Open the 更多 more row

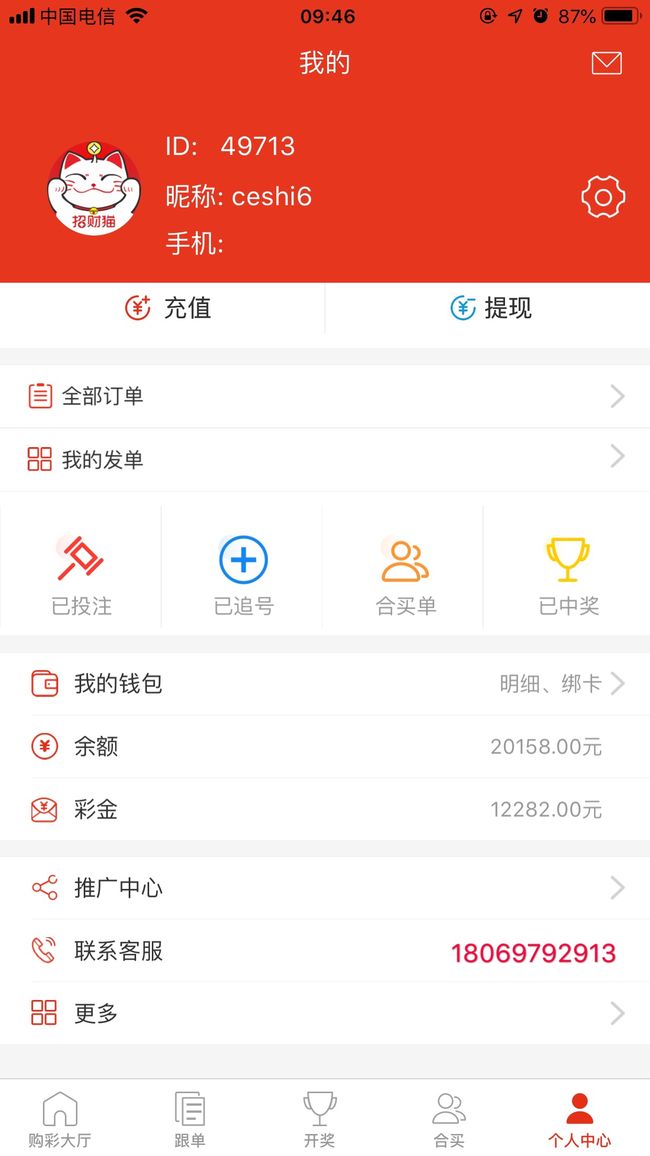[x=325, y=1013]
